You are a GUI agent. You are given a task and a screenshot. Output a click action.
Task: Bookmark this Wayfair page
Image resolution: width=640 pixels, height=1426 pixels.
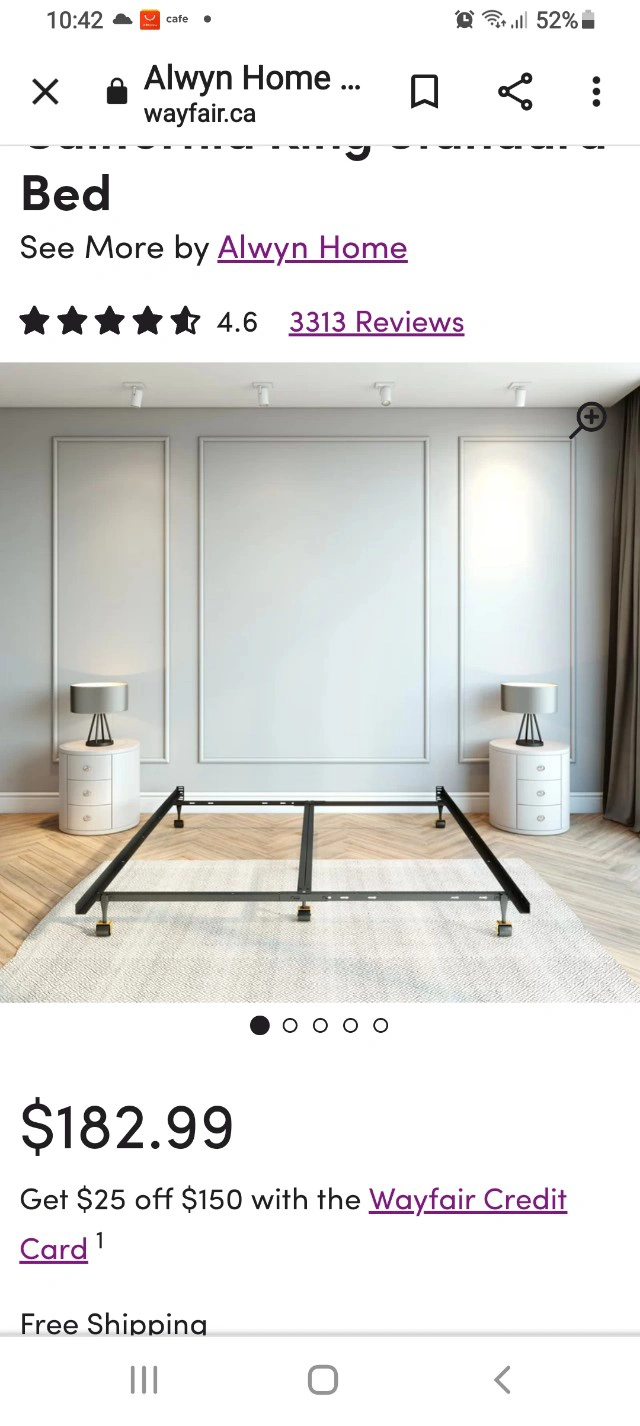click(x=425, y=92)
